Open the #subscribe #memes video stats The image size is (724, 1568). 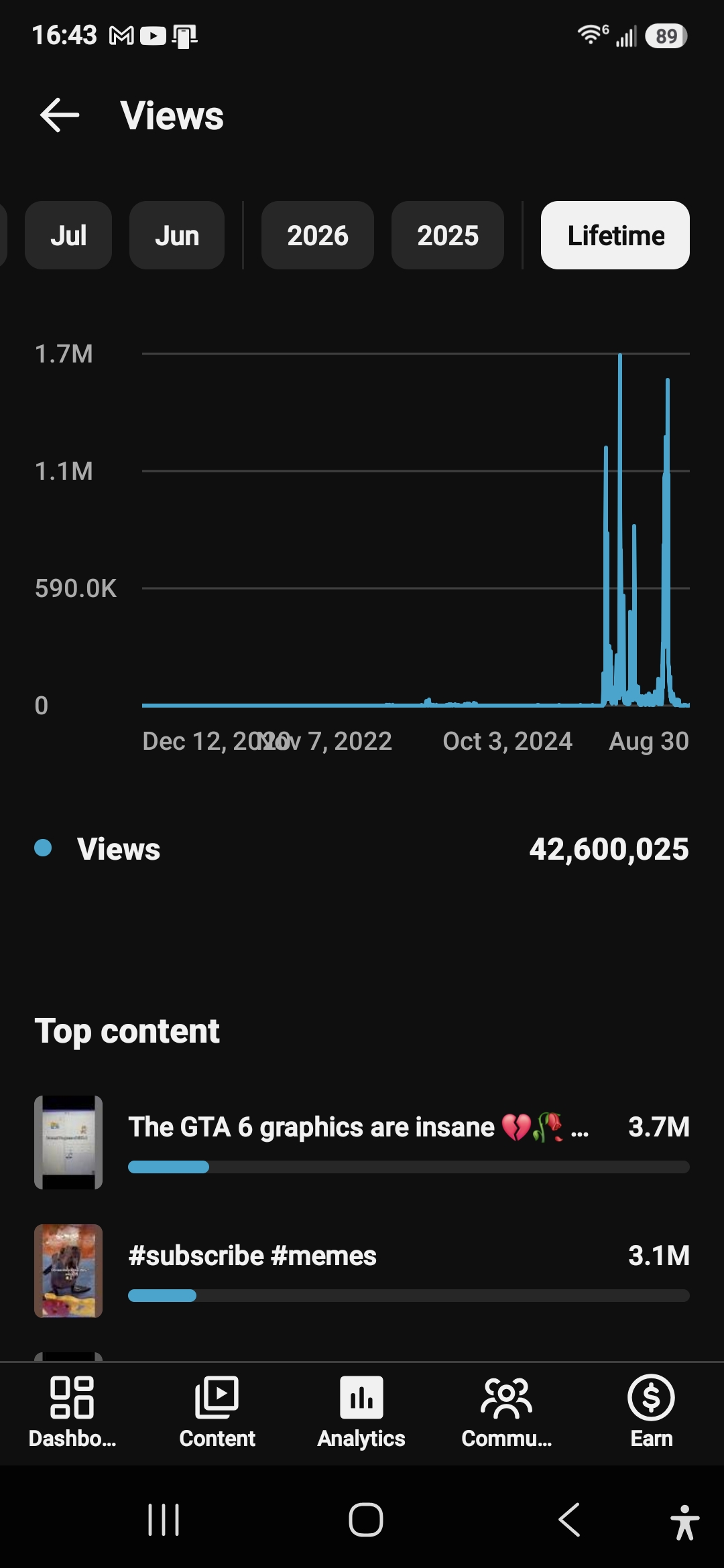pyautogui.click(x=362, y=1271)
